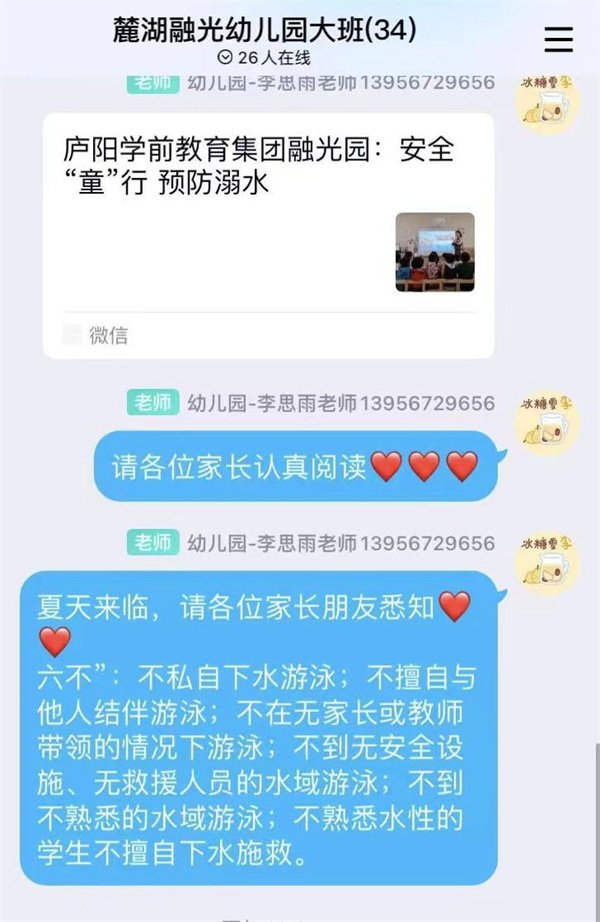
Task: Open the shared article 安全"童"行 预防溺水
Action: click(268, 235)
